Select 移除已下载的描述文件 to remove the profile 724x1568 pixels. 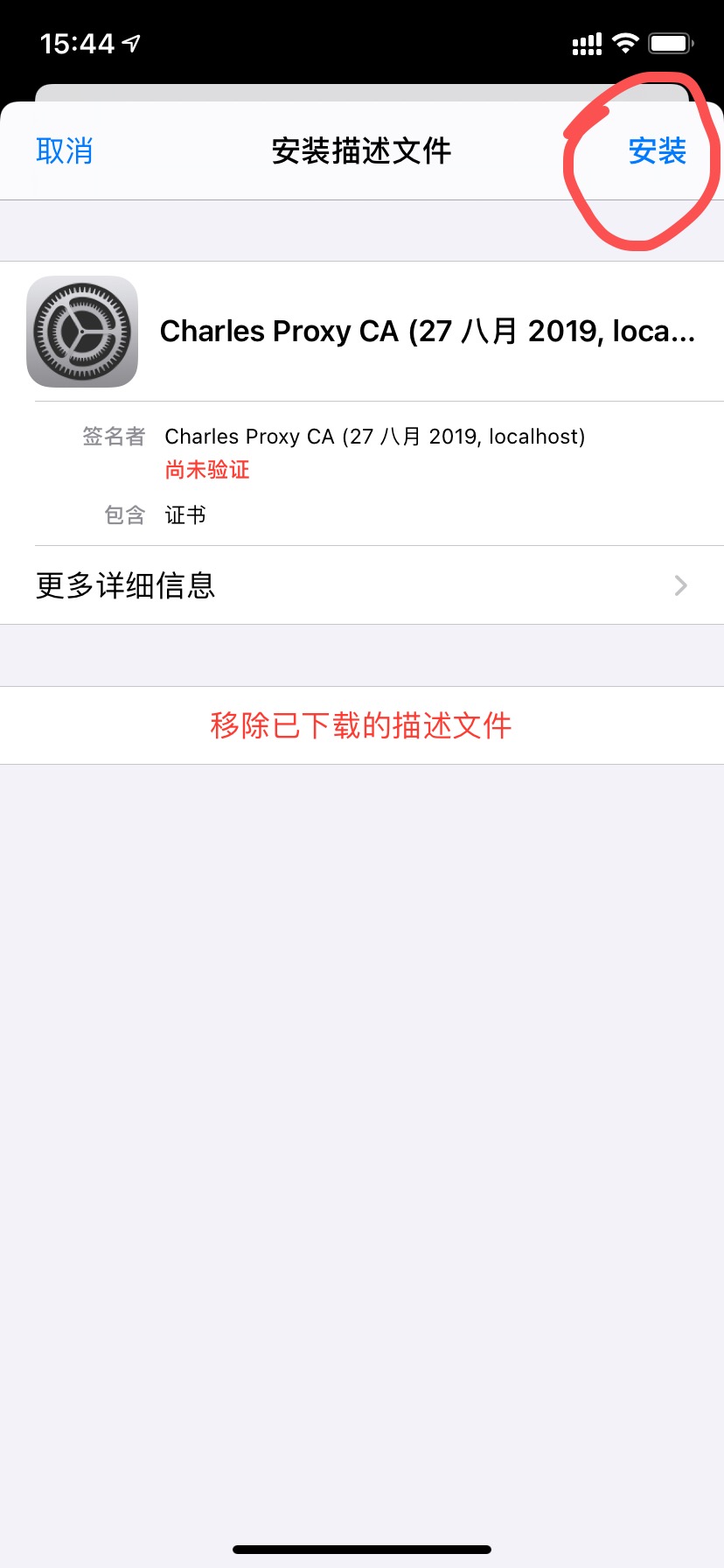(362, 725)
